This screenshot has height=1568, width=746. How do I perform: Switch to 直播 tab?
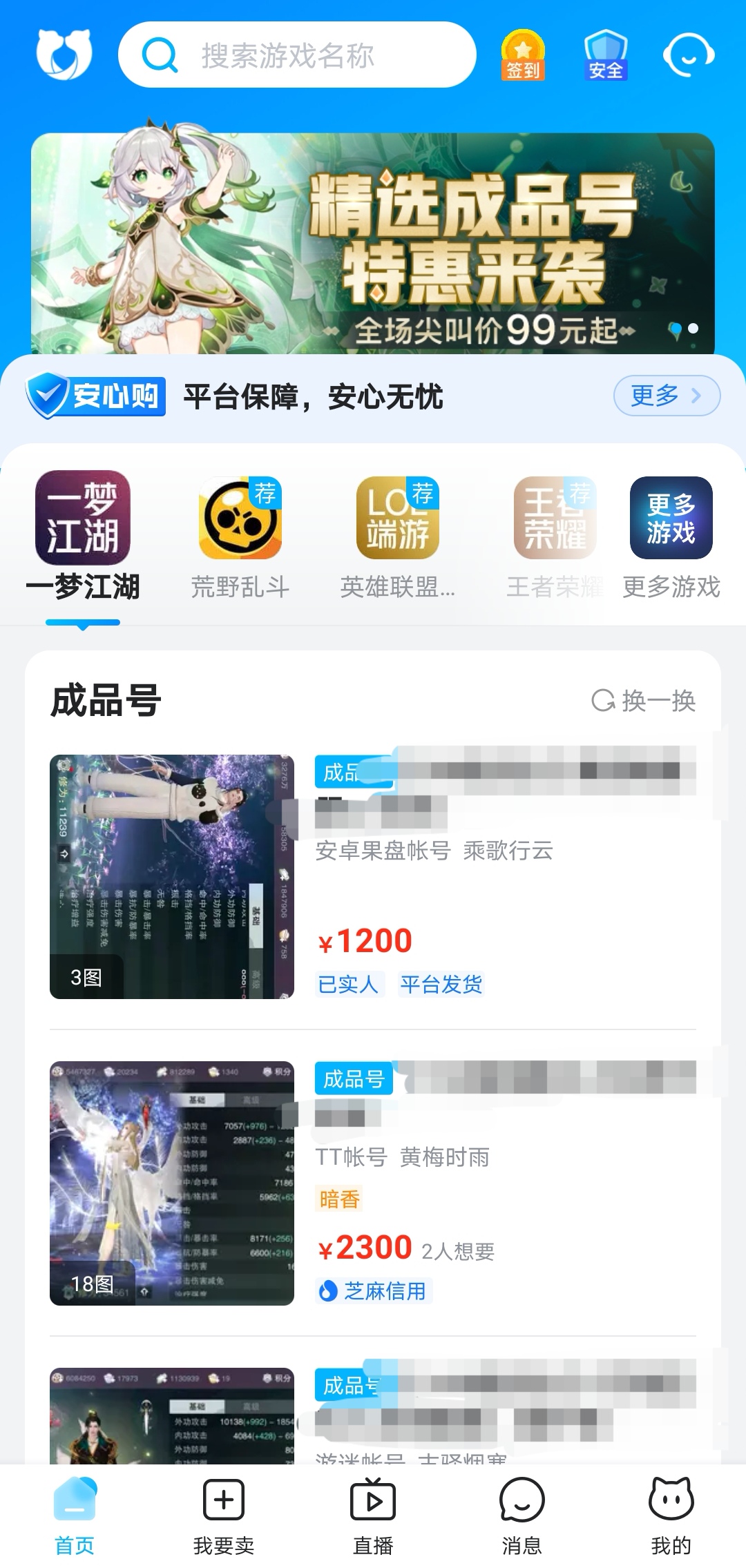pyautogui.click(x=373, y=1517)
